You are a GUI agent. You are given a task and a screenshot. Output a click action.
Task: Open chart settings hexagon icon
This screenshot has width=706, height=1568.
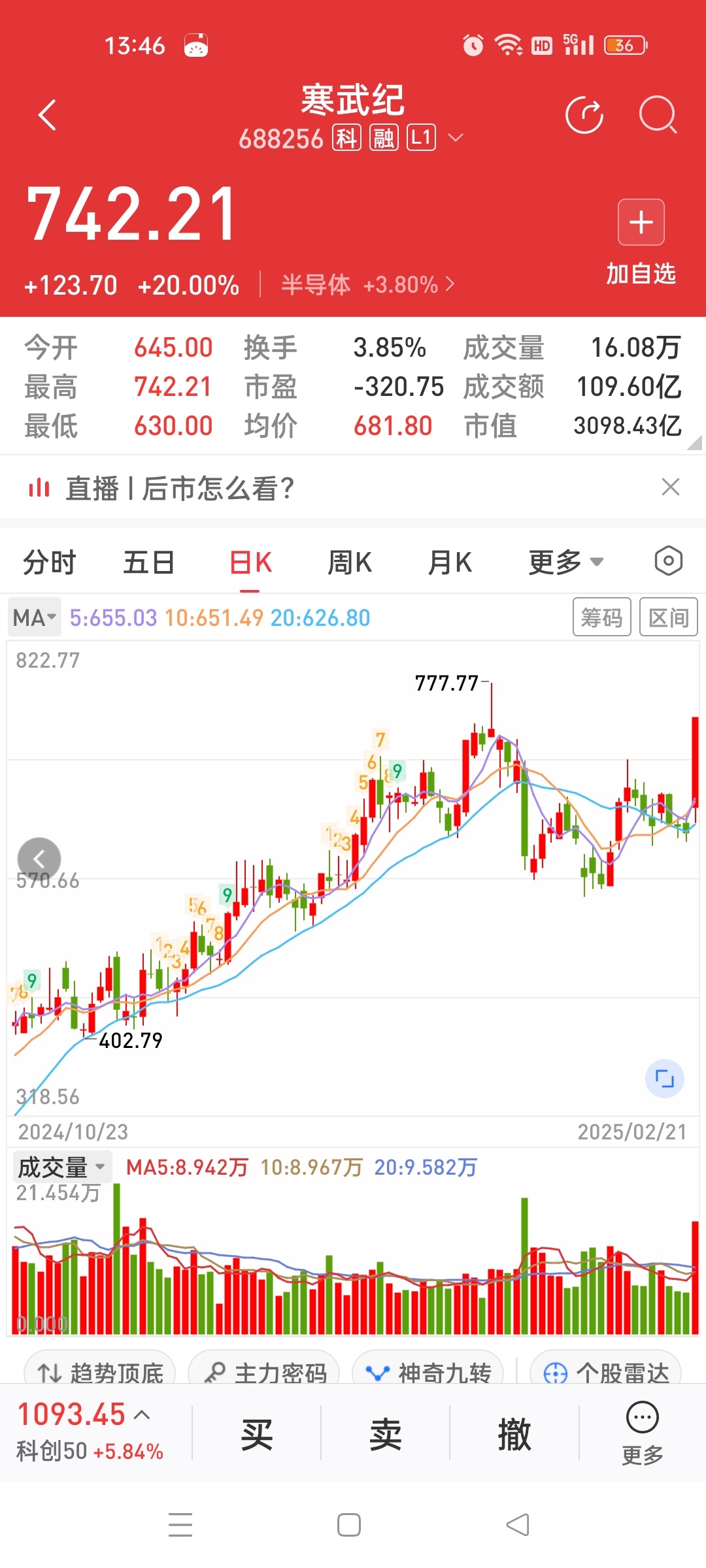[x=668, y=561]
